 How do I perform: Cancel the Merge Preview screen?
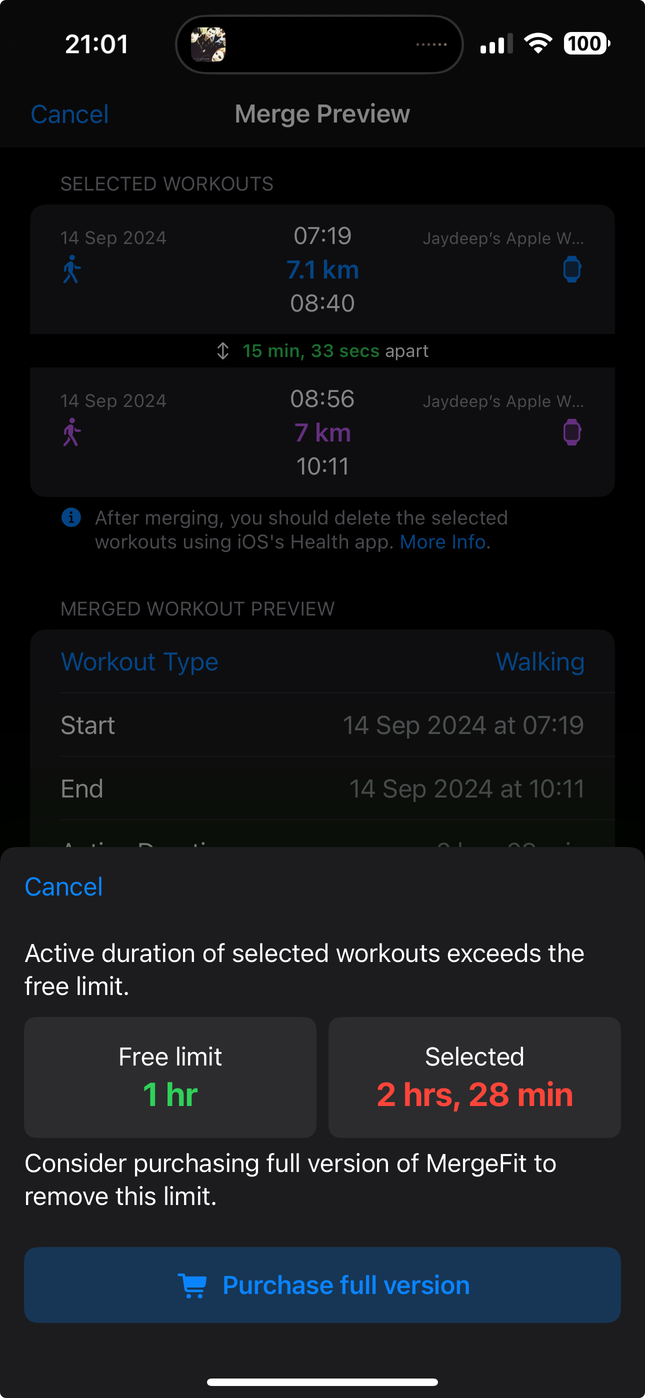[69, 114]
